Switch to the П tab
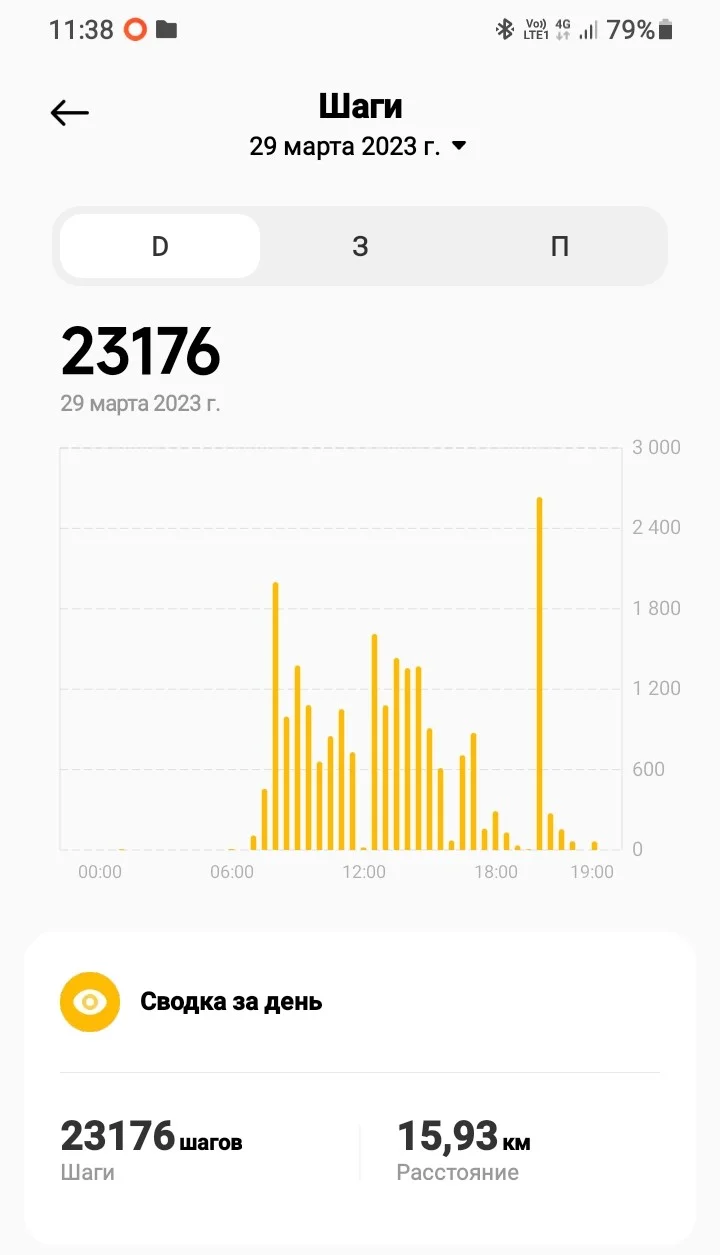Screen dimensions: 720x1255 coord(560,246)
